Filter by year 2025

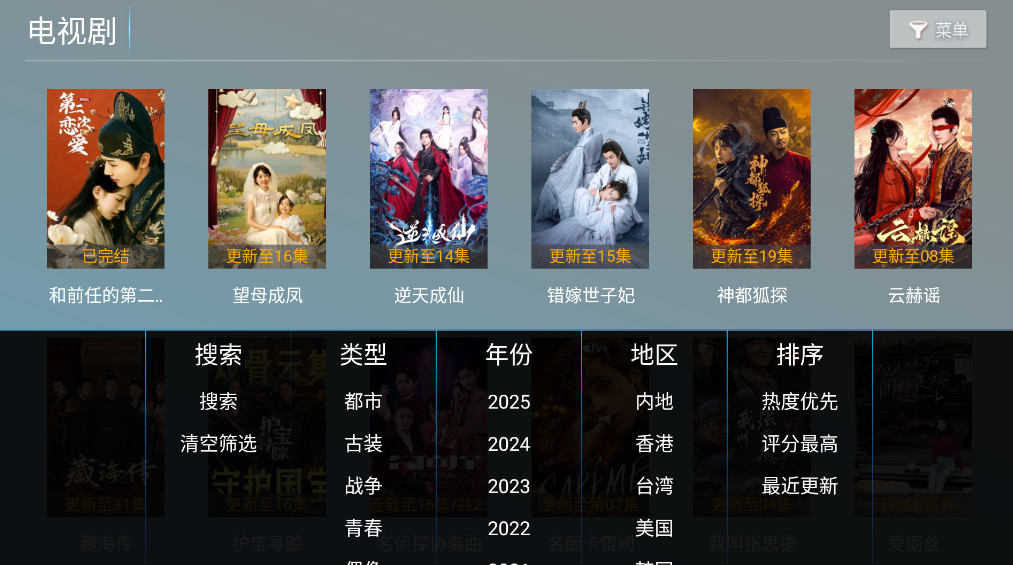(x=509, y=402)
